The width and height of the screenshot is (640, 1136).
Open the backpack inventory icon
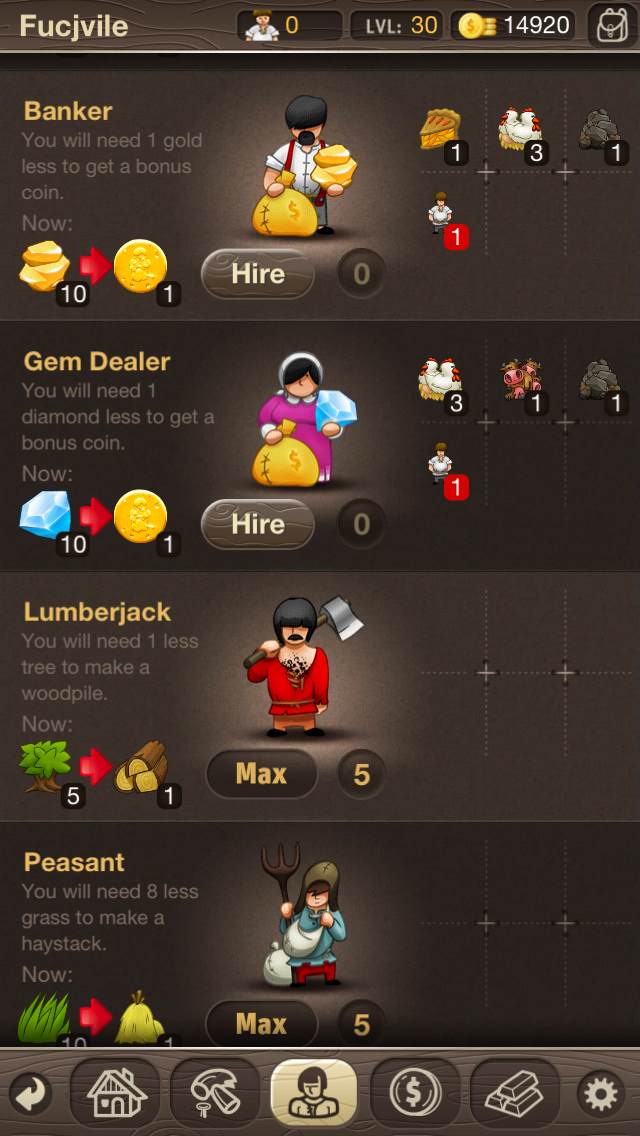[610, 25]
